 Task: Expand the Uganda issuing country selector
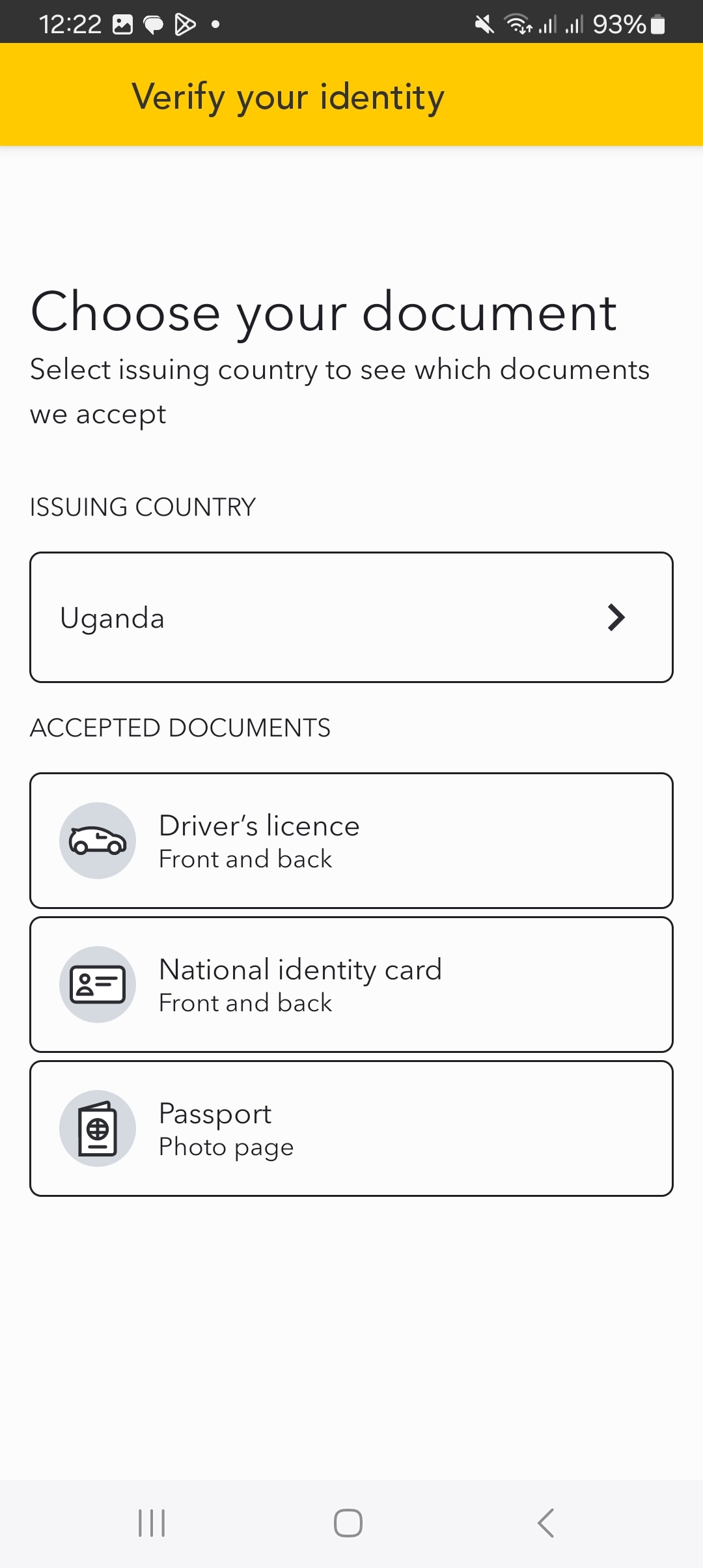point(351,617)
